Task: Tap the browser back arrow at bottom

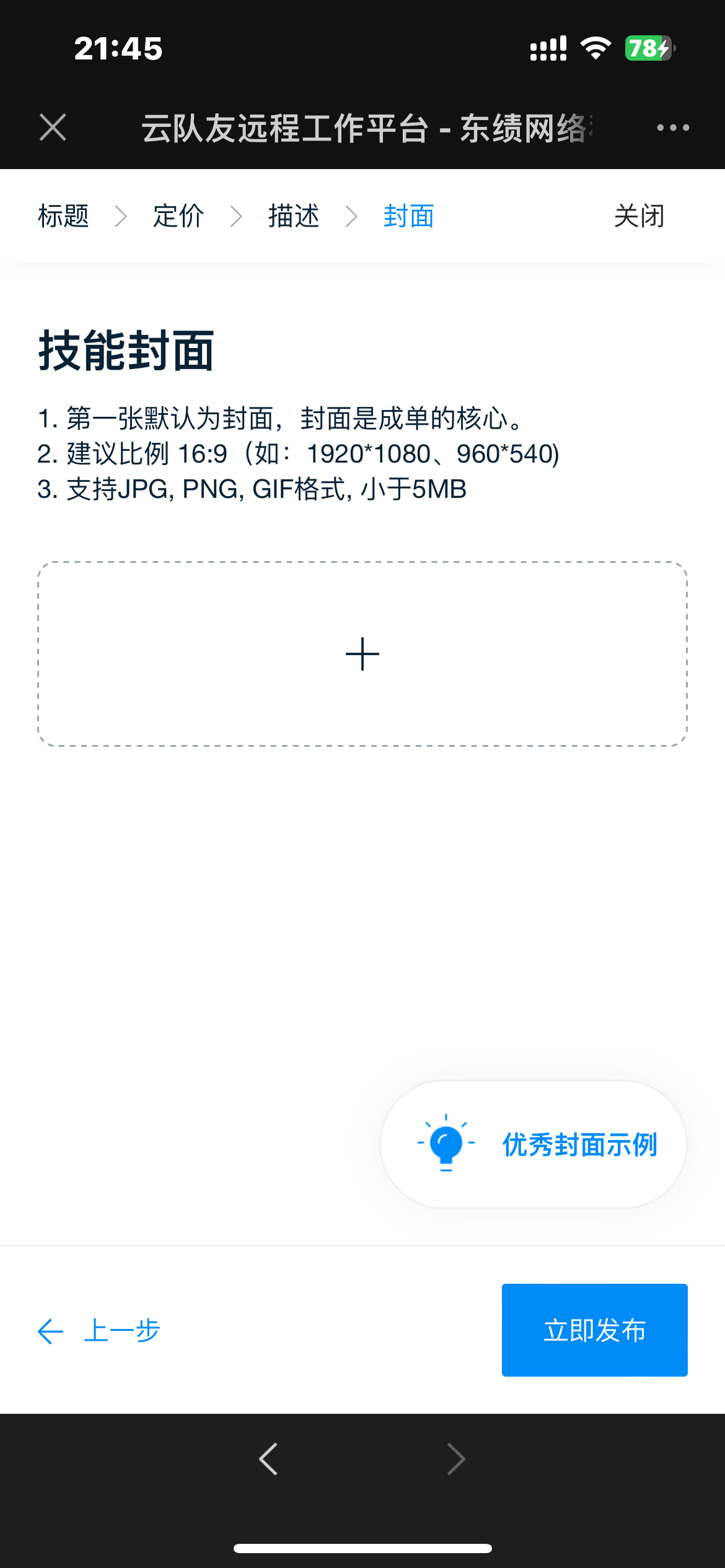Action: coord(268,1458)
